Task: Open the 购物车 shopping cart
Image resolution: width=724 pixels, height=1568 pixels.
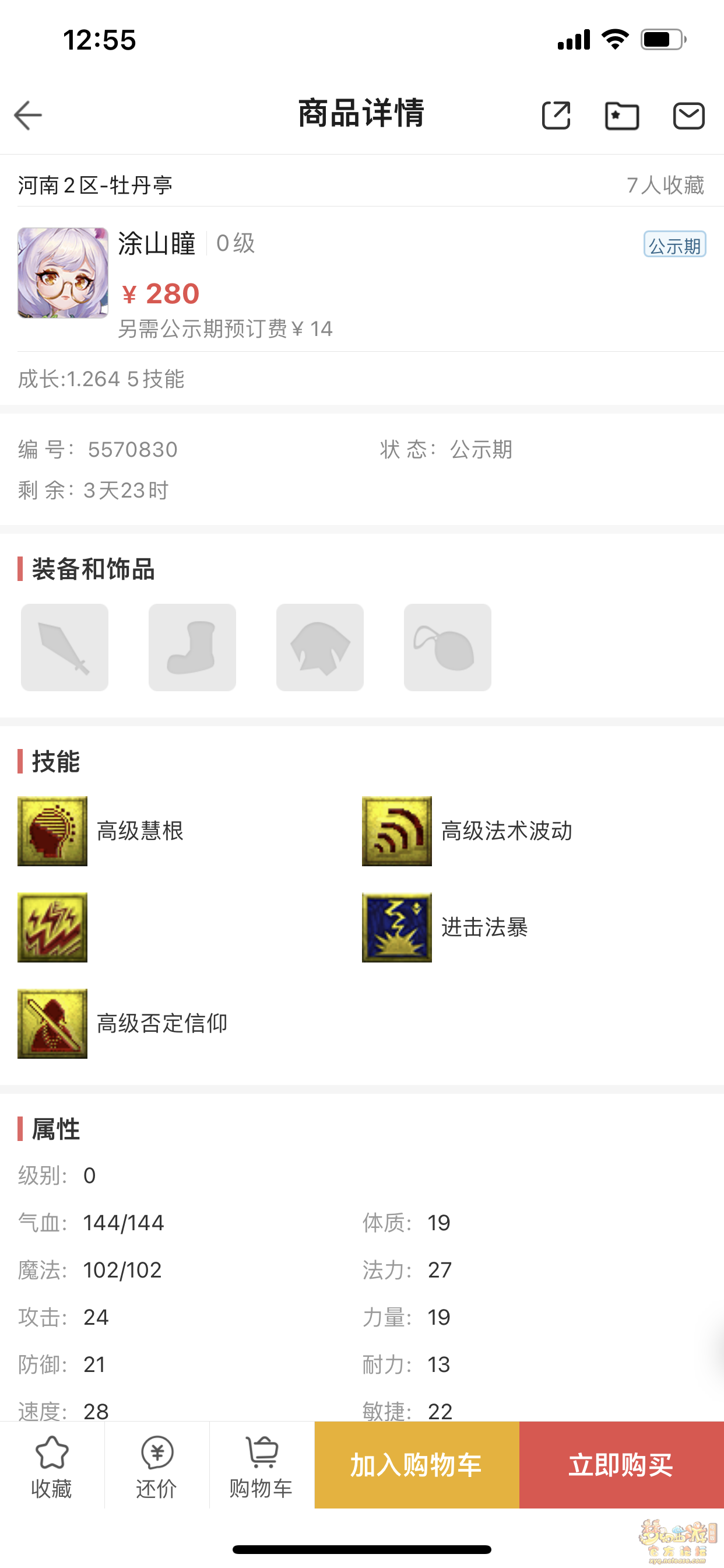Action: pyautogui.click(x=262, y=1466)
